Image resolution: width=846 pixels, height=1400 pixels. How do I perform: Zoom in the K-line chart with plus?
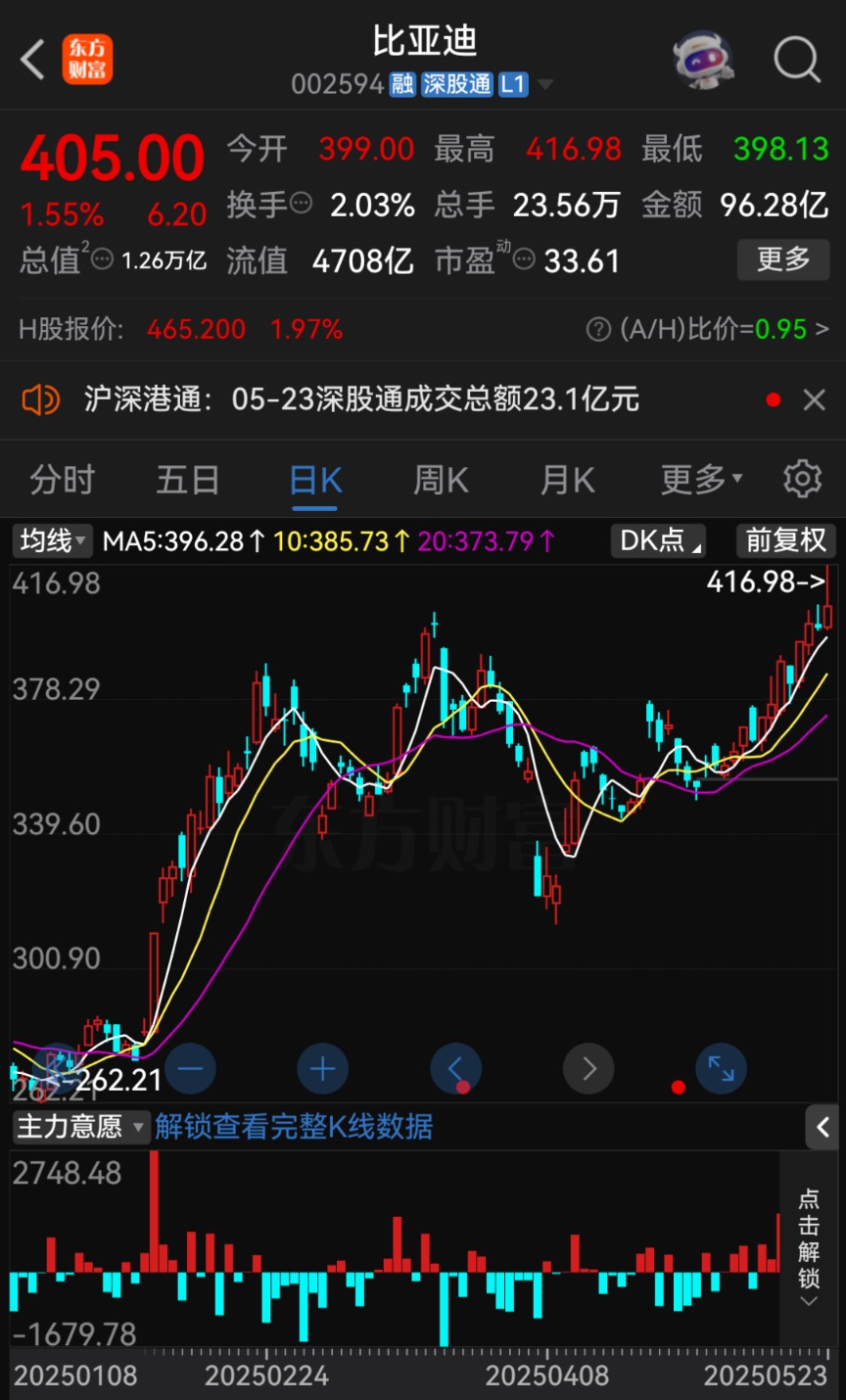pyautogui.click(x=323, y=1069)
